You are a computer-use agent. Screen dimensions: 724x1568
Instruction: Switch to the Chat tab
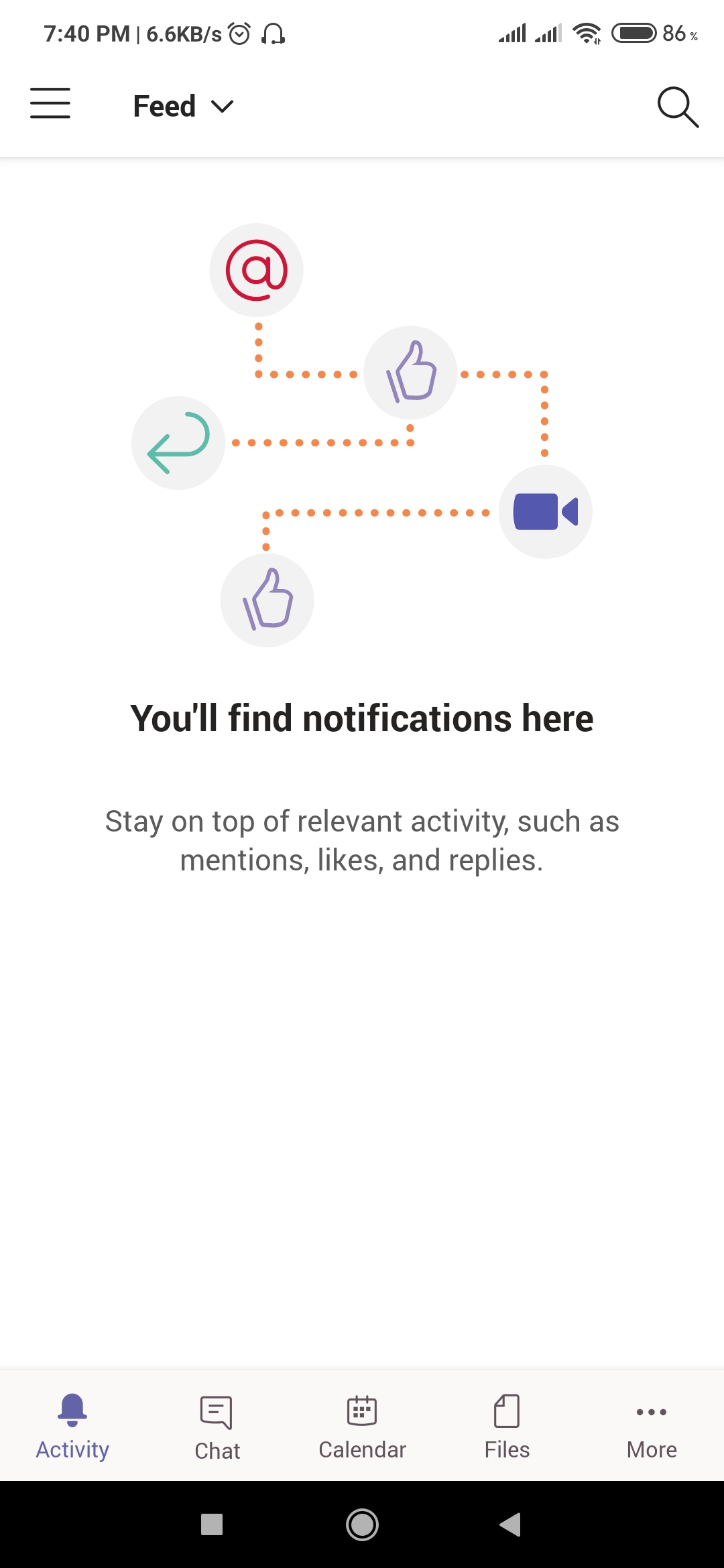[x=217, y=1427]
